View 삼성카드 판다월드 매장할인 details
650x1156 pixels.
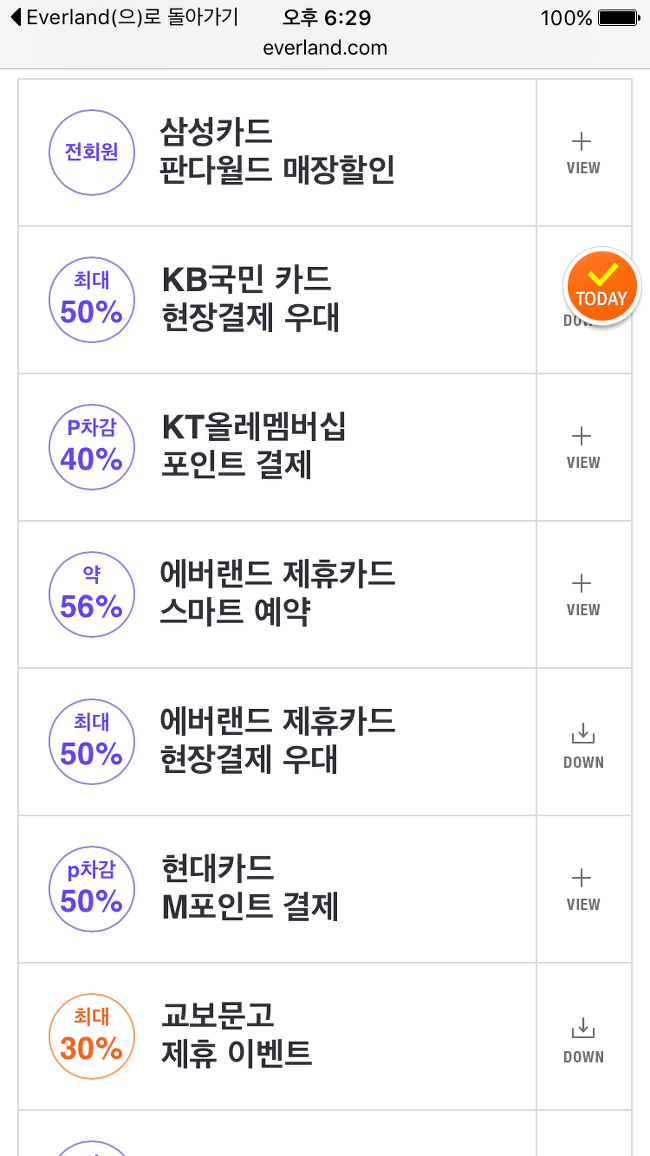click(584, 153)
